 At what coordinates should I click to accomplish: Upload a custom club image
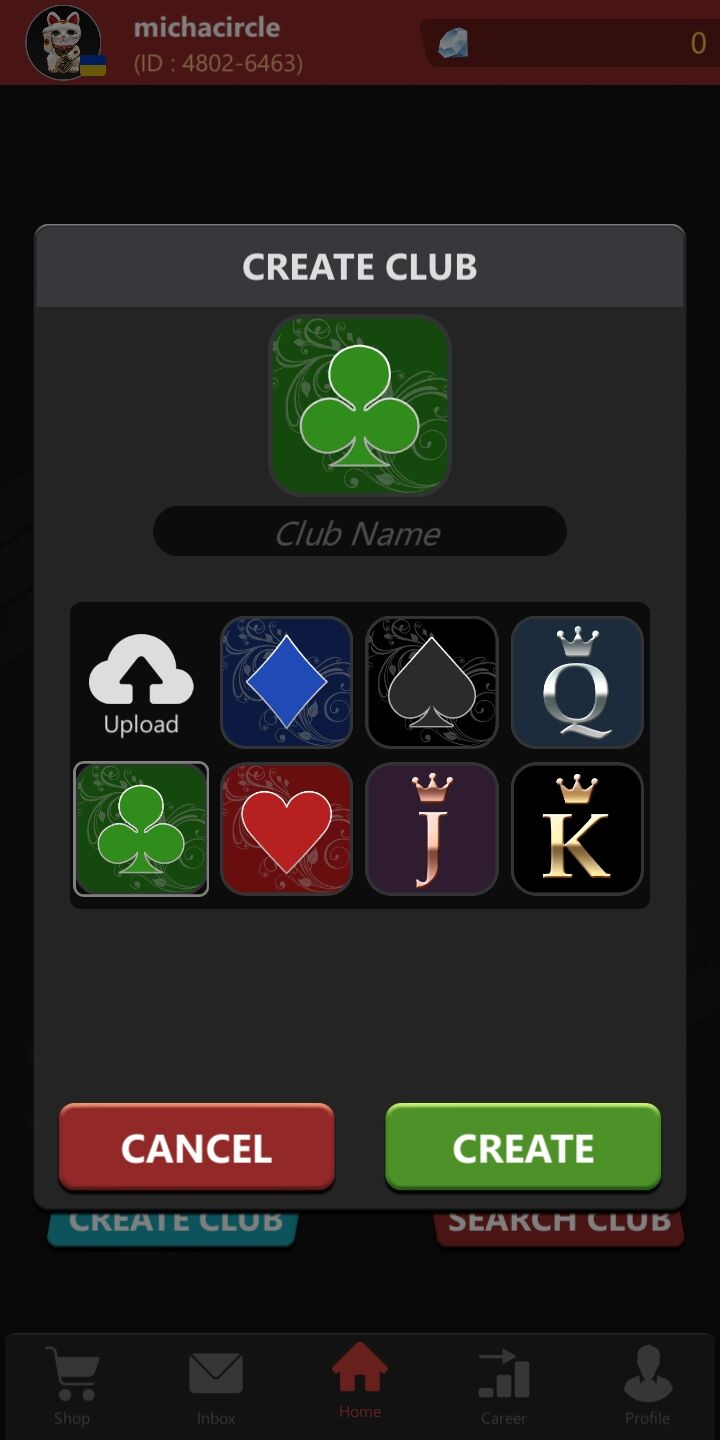click(x=141, y=683)
